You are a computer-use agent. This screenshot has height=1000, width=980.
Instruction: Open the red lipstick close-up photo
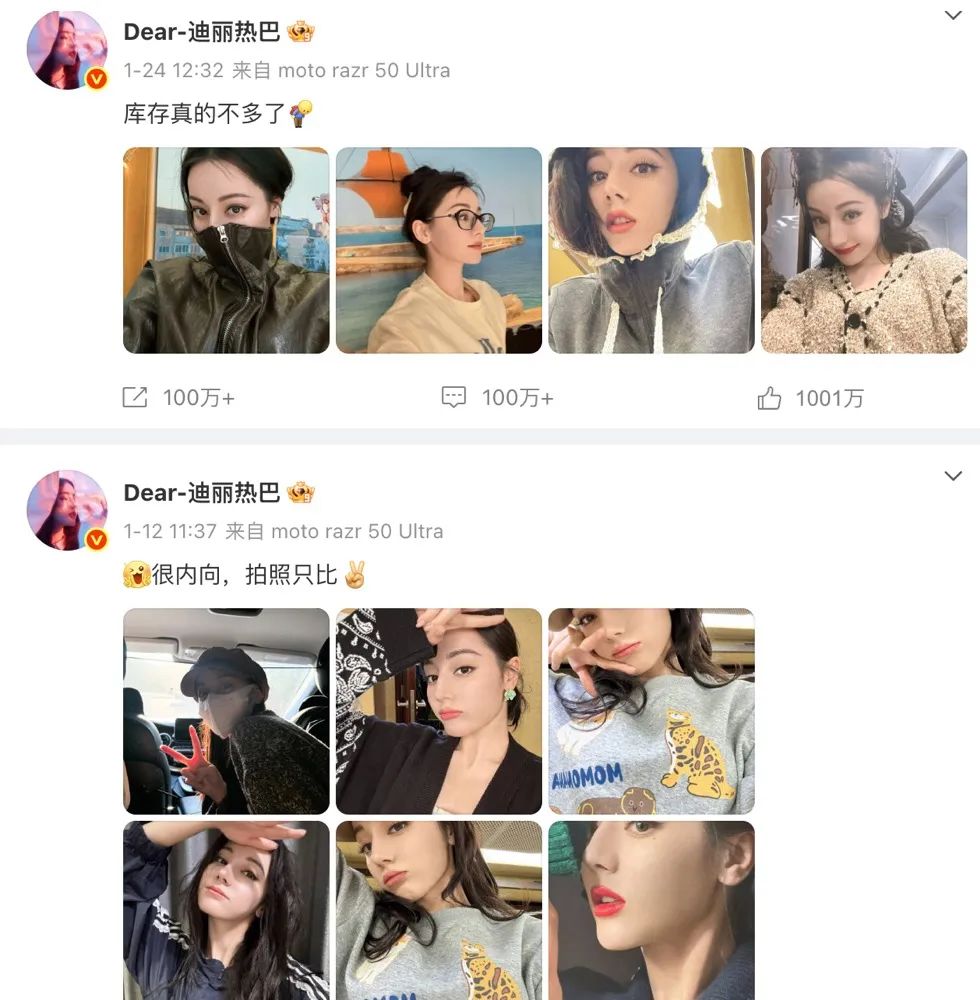[x=651, y=911]
